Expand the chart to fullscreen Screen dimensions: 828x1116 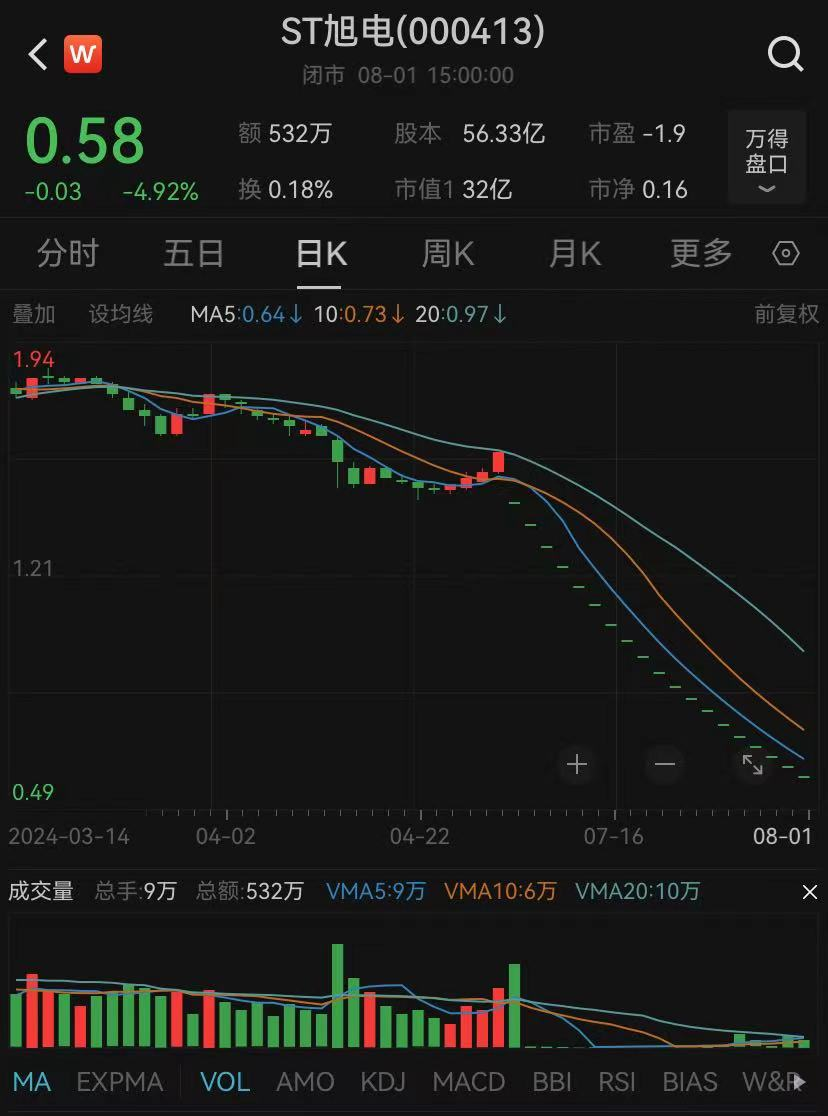pos(752,765)
